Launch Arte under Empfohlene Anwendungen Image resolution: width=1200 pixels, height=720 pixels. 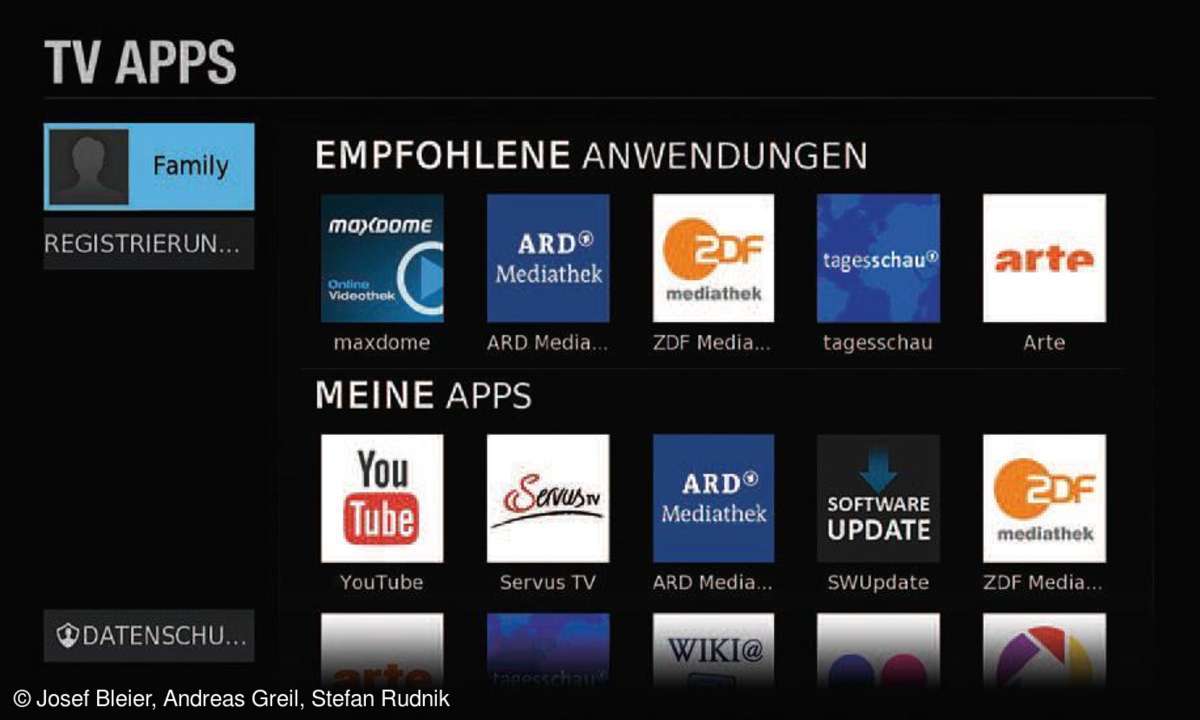pyautogui.click(x=1044, y=258)
